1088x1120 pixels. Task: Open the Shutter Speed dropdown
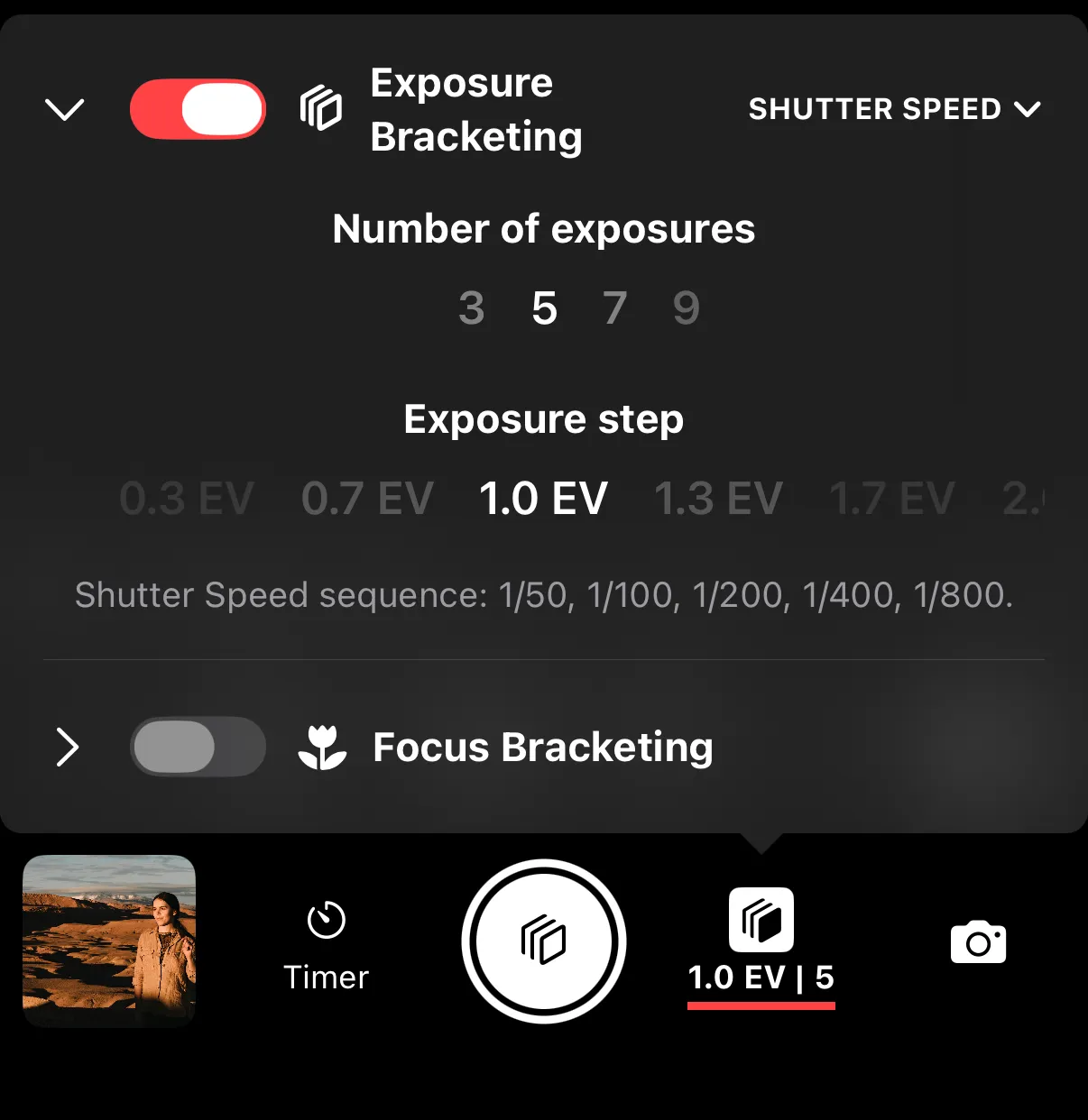(x=894, y=109)
